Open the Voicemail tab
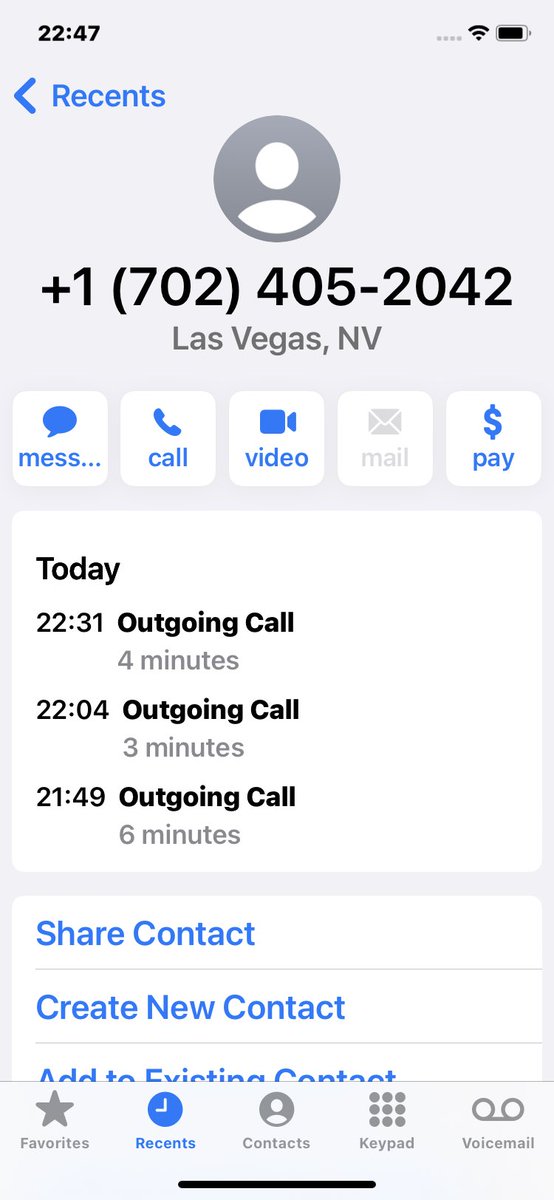The height and width of the screenshot is (1200, 554). 498,1121
